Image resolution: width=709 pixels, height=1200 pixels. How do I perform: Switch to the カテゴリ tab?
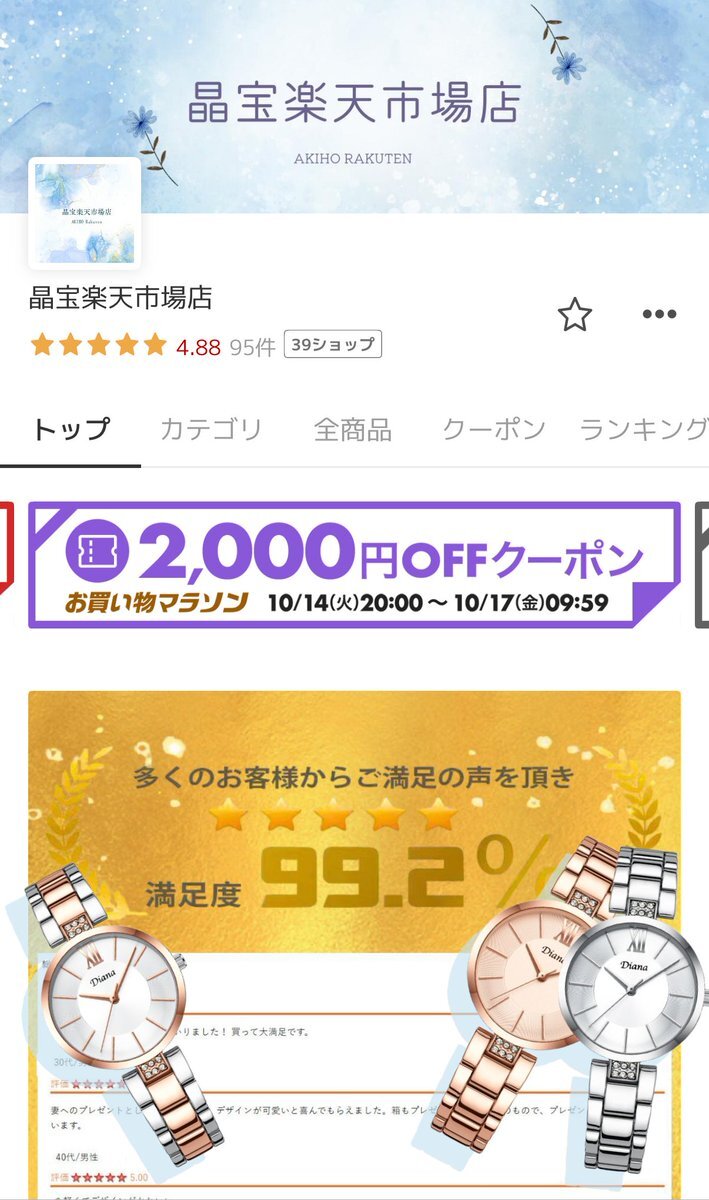coord(211,430)
